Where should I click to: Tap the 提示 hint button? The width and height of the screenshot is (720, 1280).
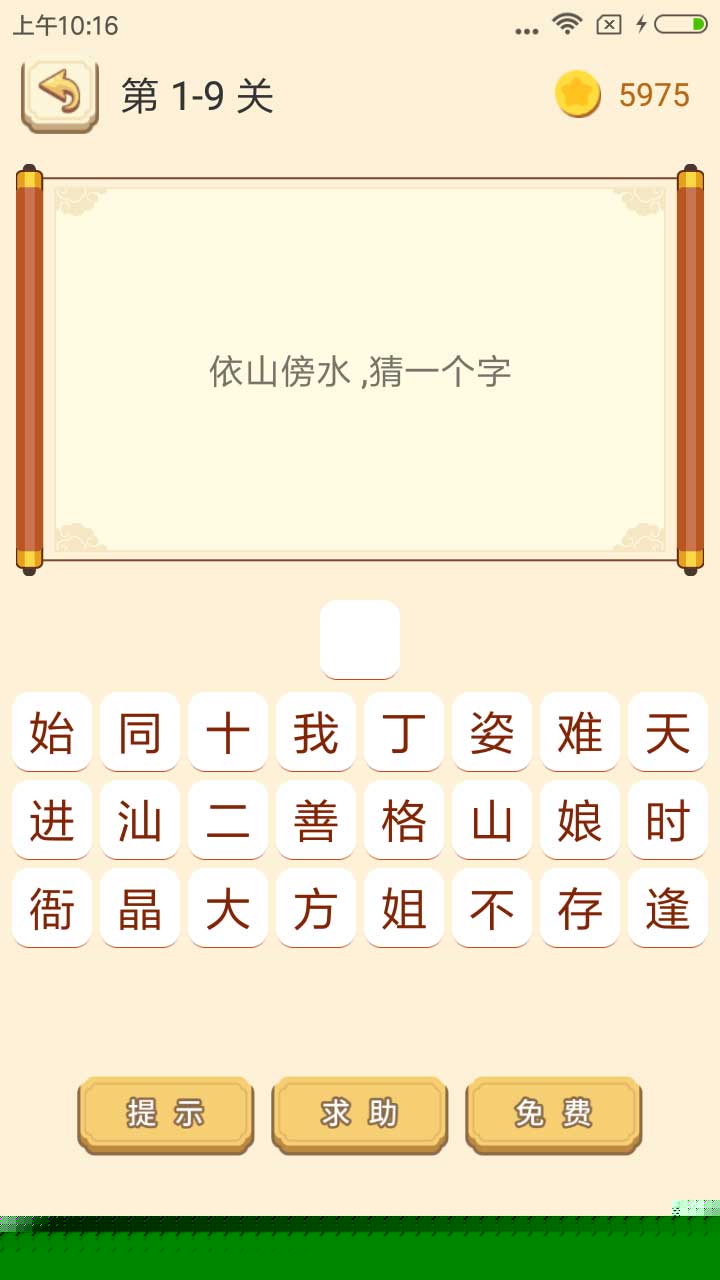(165, 1113)
